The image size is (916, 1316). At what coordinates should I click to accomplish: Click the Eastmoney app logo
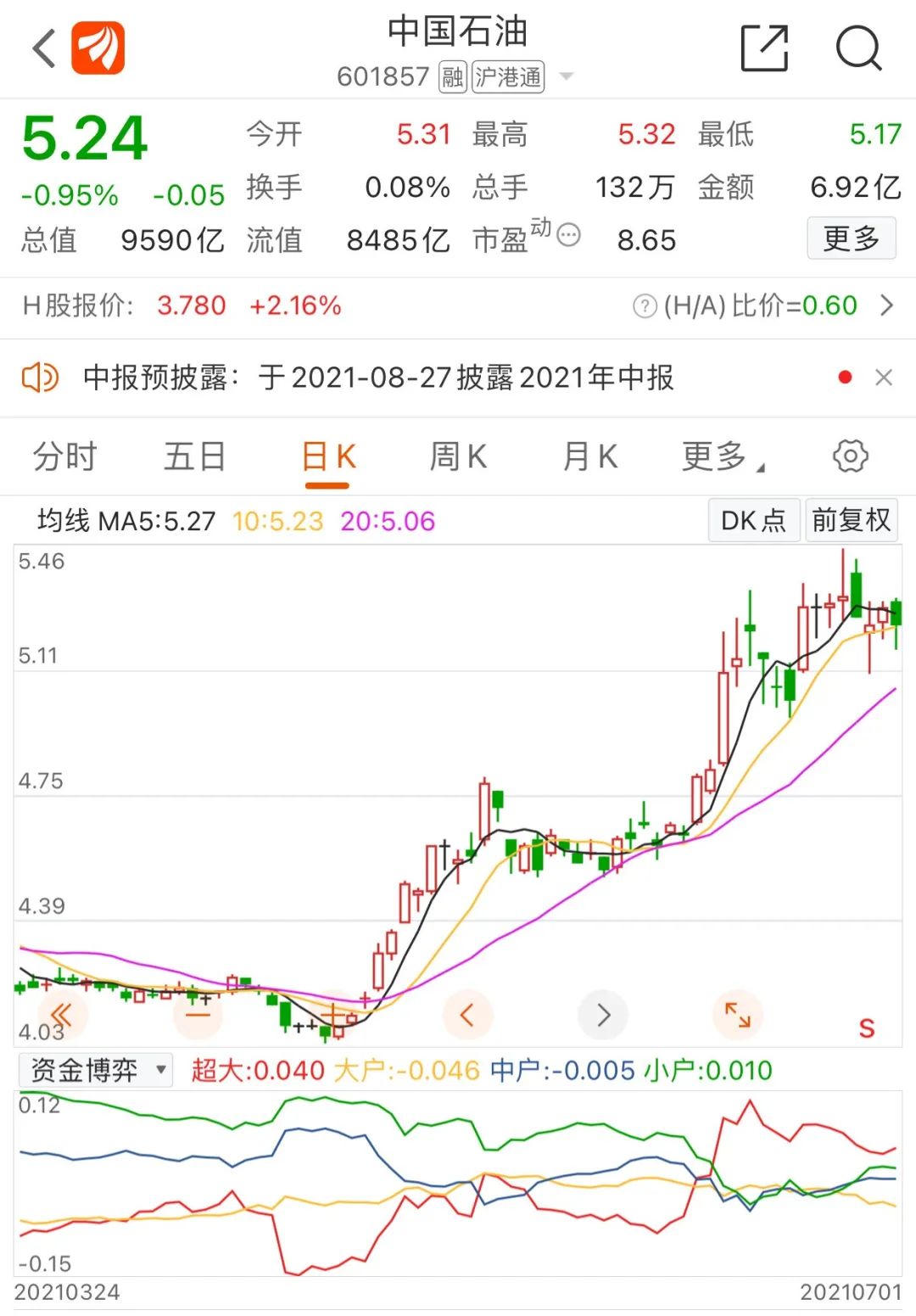coord(97,49)
